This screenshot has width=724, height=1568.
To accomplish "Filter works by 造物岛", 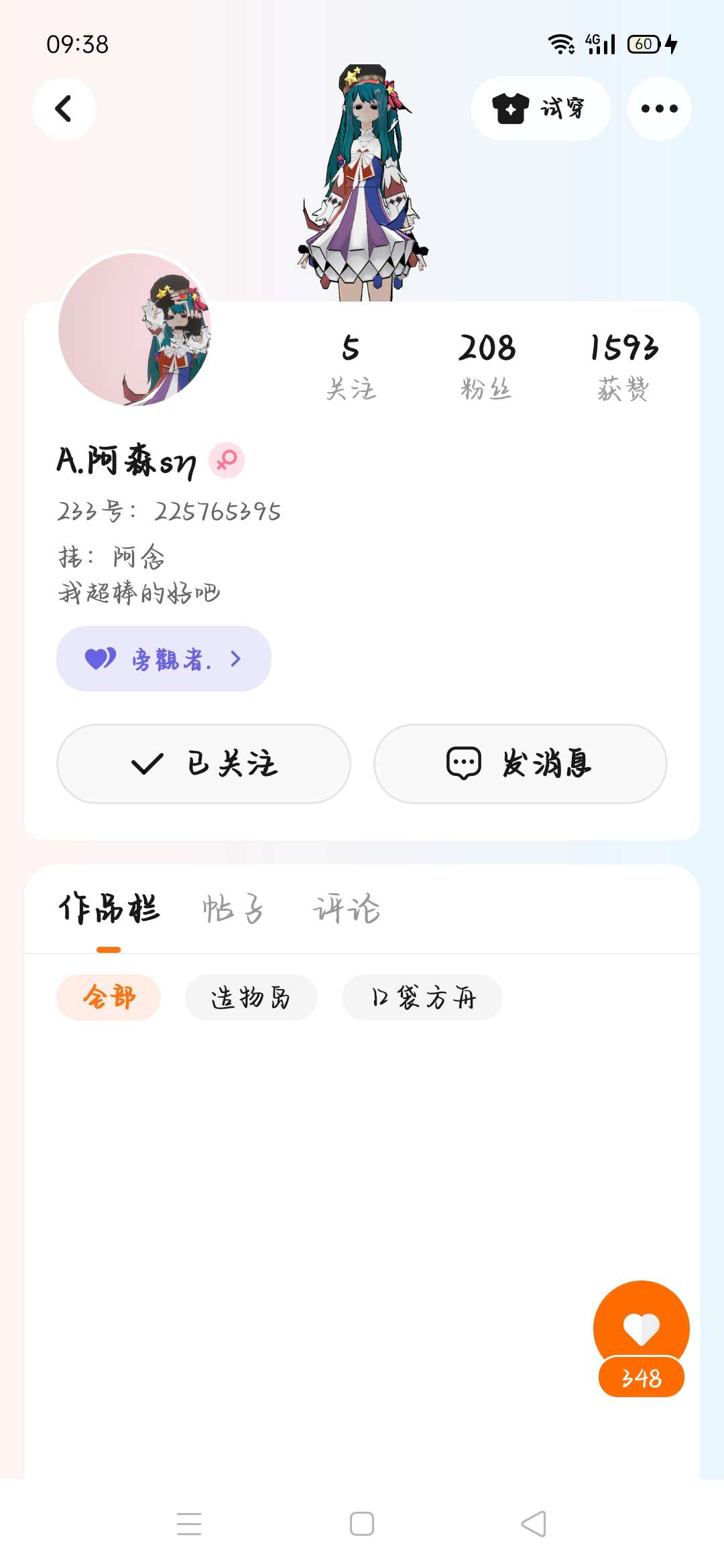I will point(251,997).
